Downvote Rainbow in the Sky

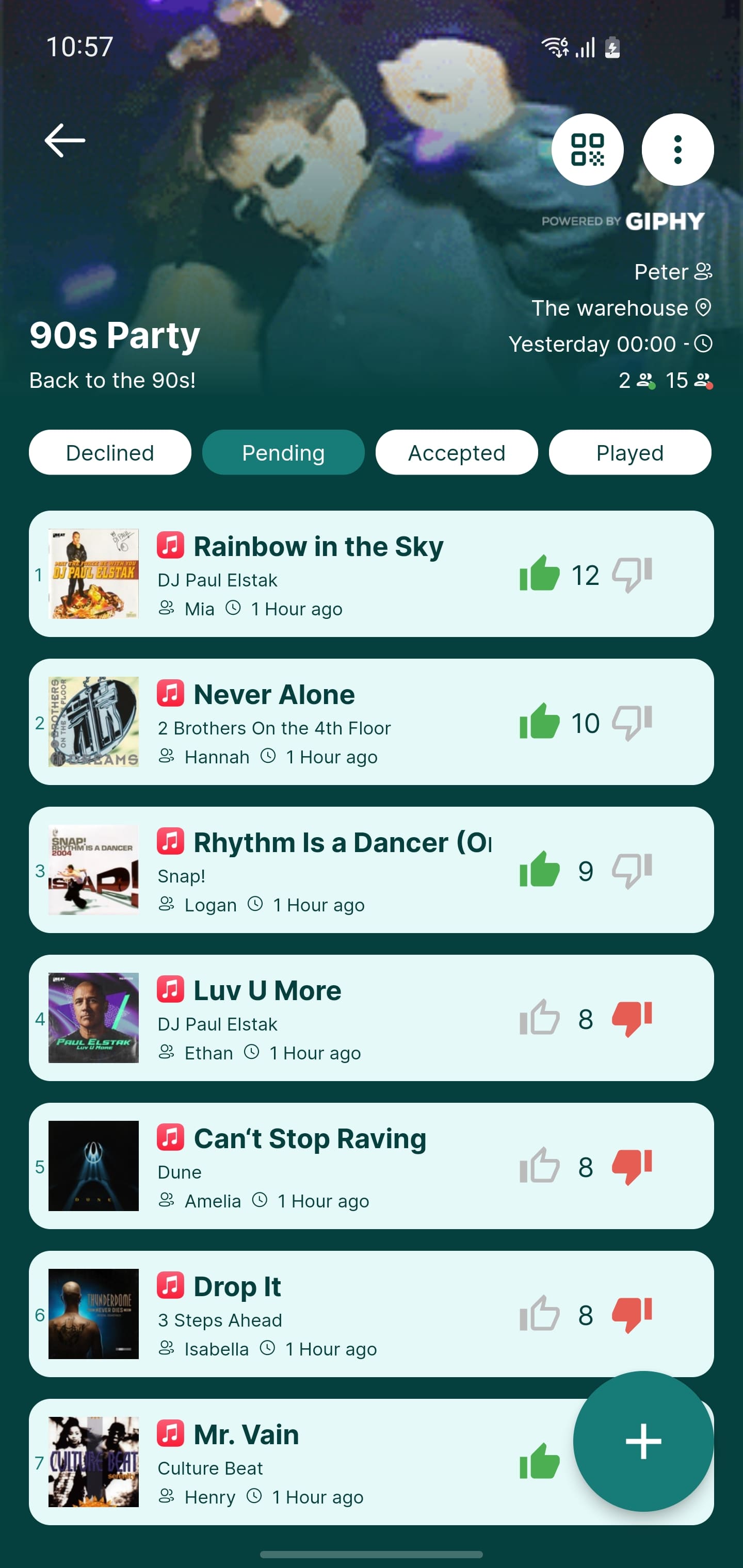(x=632, y=574)
